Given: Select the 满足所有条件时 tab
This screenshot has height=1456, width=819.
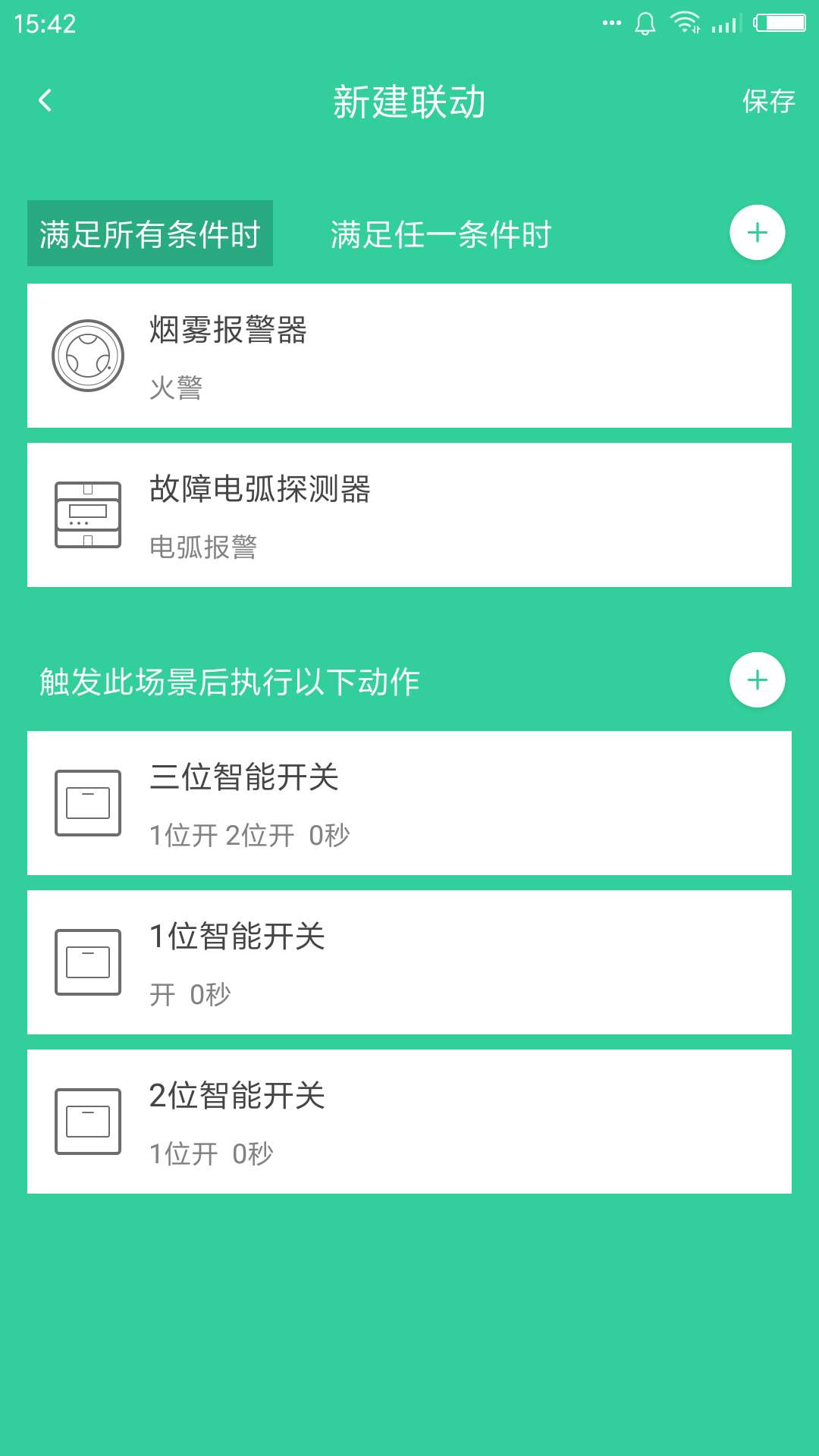Looking at the screenshot, I should click(x=149, y=235).
